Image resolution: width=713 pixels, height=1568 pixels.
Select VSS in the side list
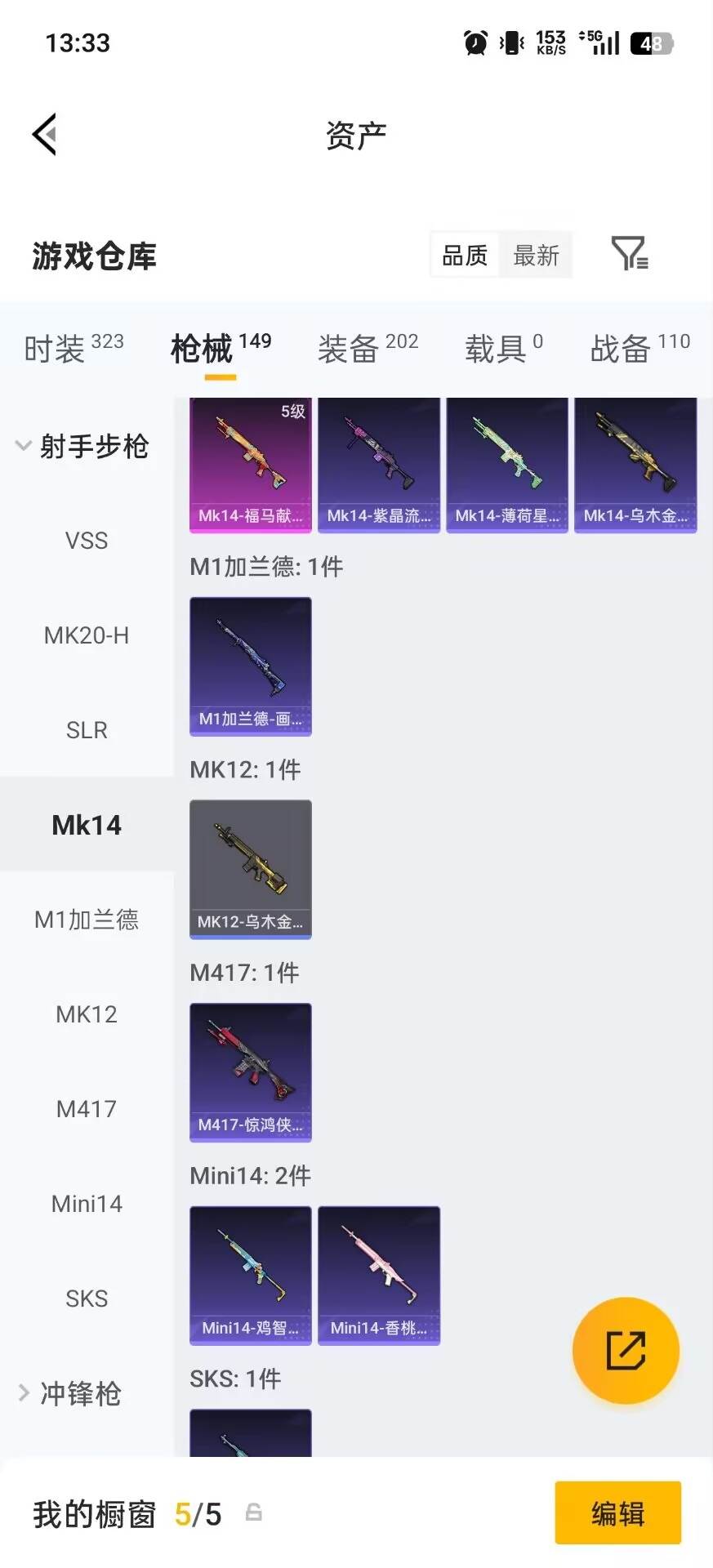click(x=87, y=541)
